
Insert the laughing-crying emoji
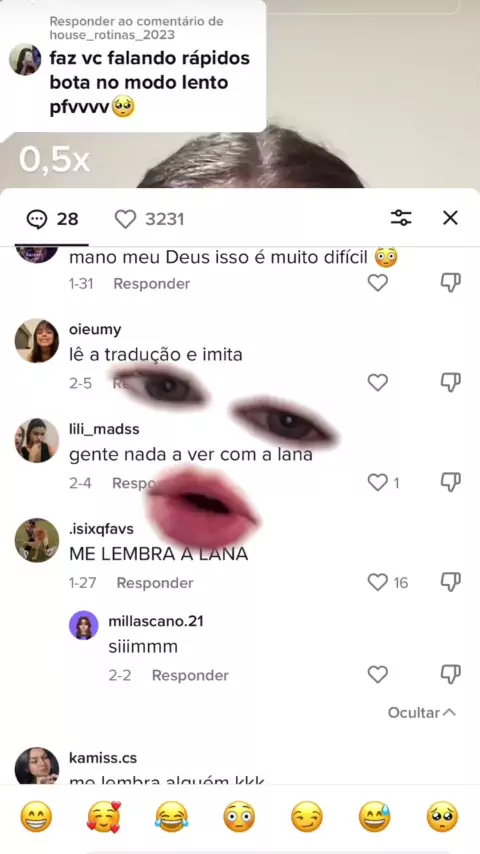[x=171, y=817]
